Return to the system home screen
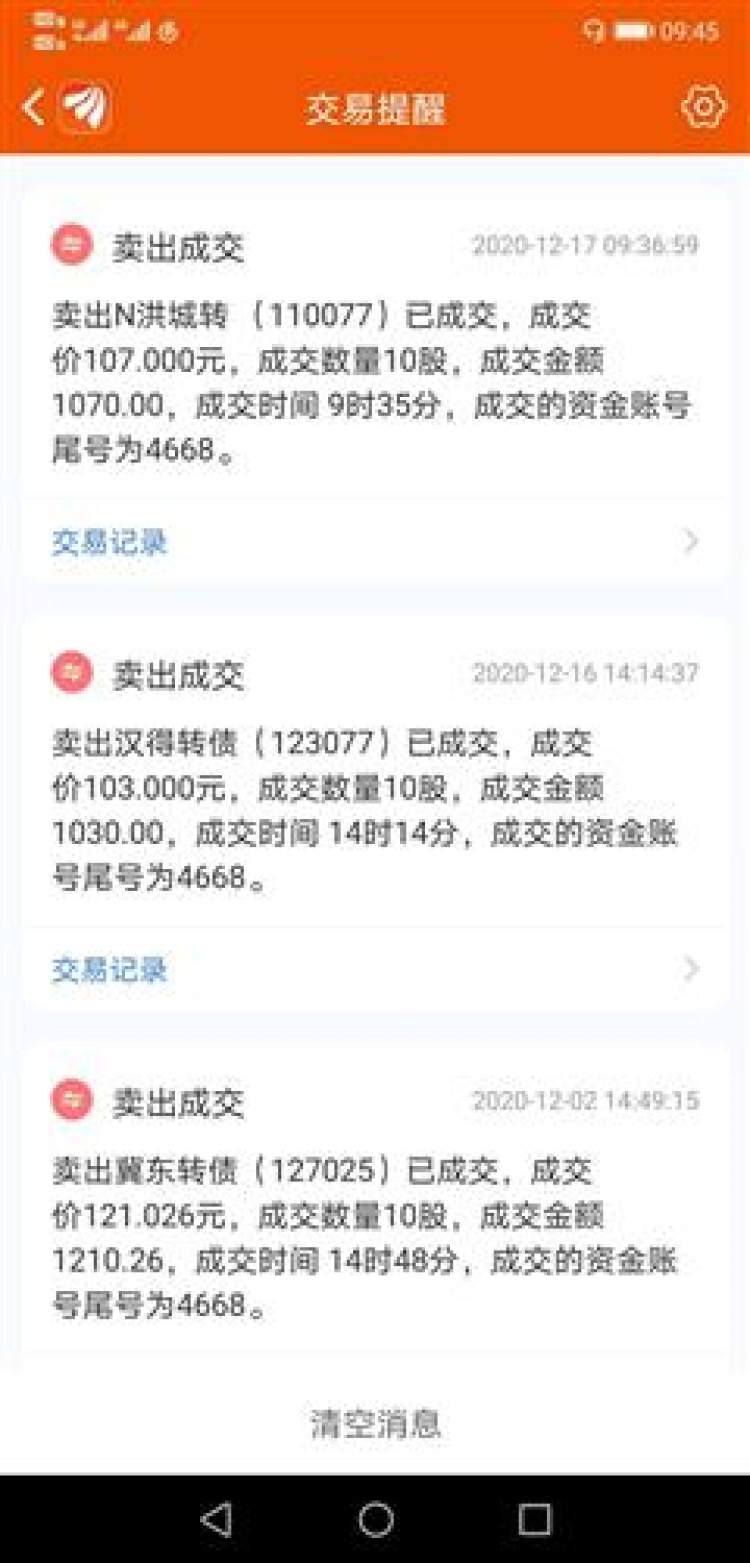 375,1519
